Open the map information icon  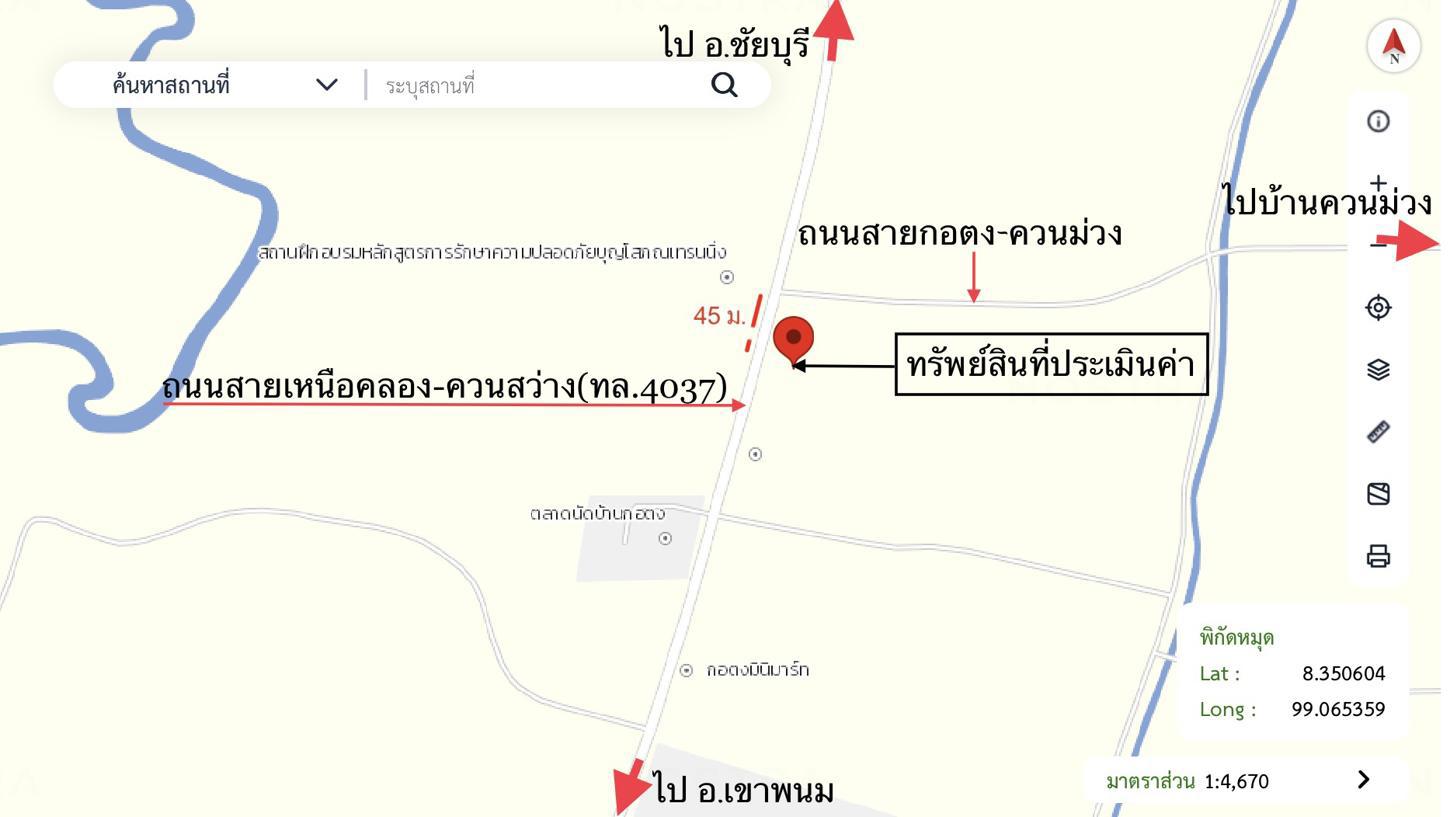click(1378, 122)
